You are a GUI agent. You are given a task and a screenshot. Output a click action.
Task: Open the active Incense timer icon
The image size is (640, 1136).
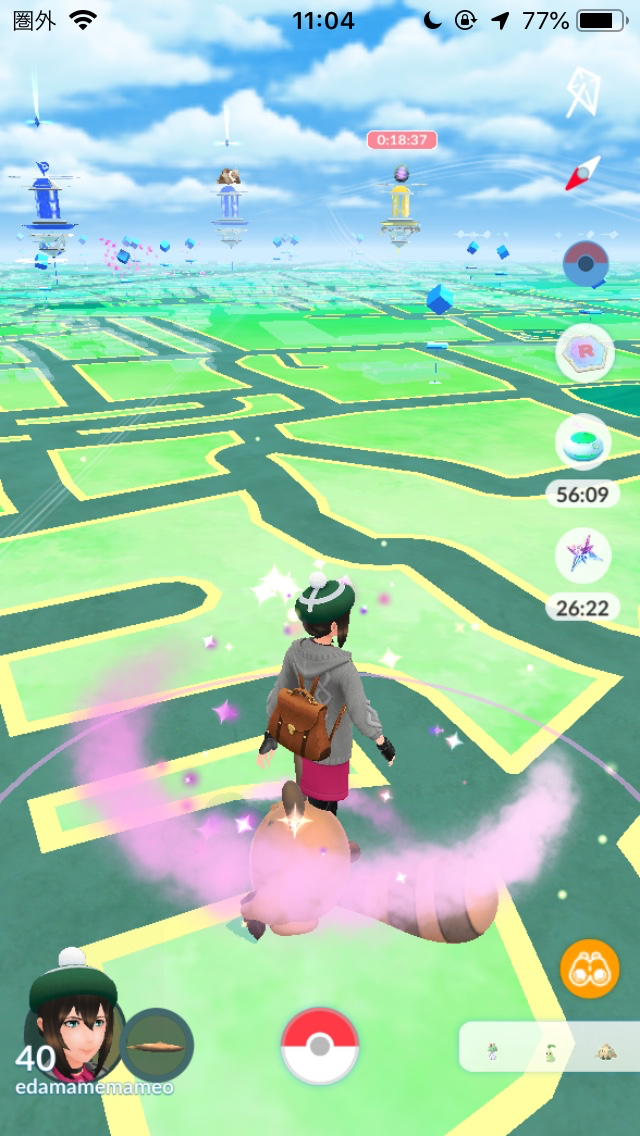pyautogui.click(x=583, y=443)
